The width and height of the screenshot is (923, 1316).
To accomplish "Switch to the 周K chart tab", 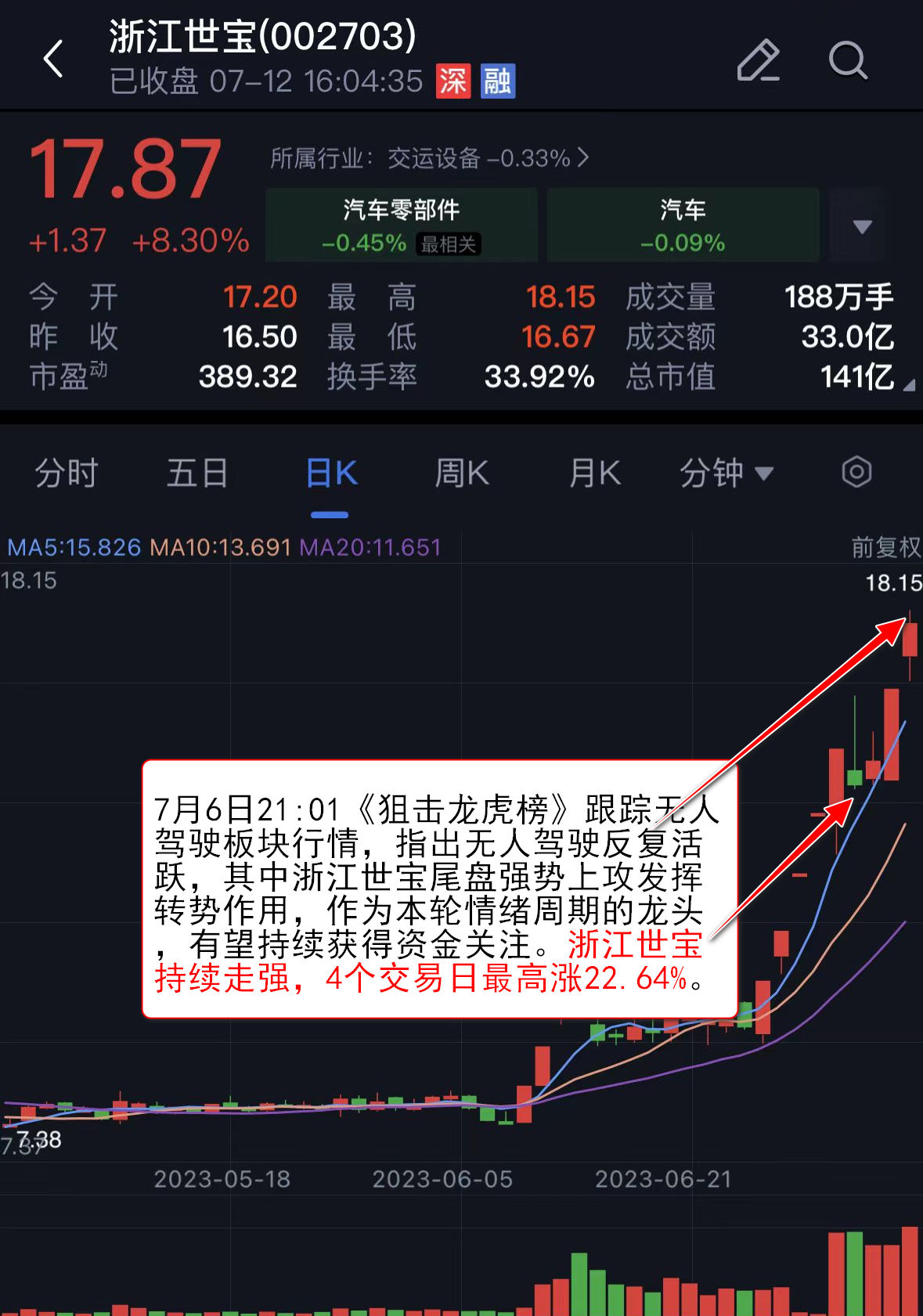I will 462,473.
